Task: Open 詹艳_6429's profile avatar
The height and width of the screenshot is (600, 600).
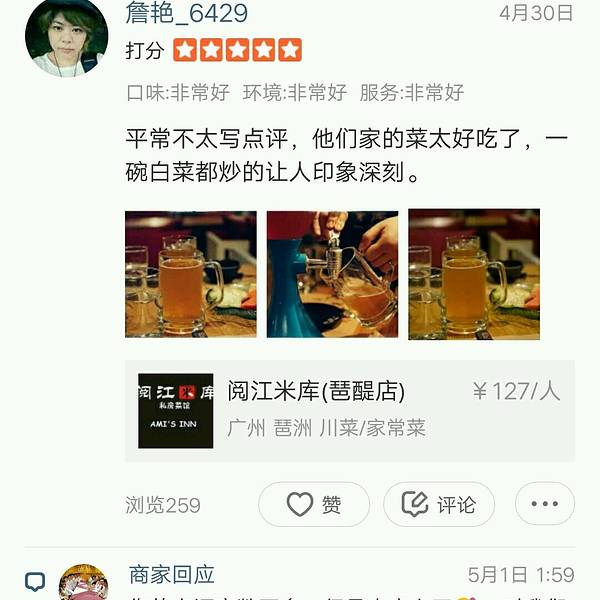Action: (66, 37)
